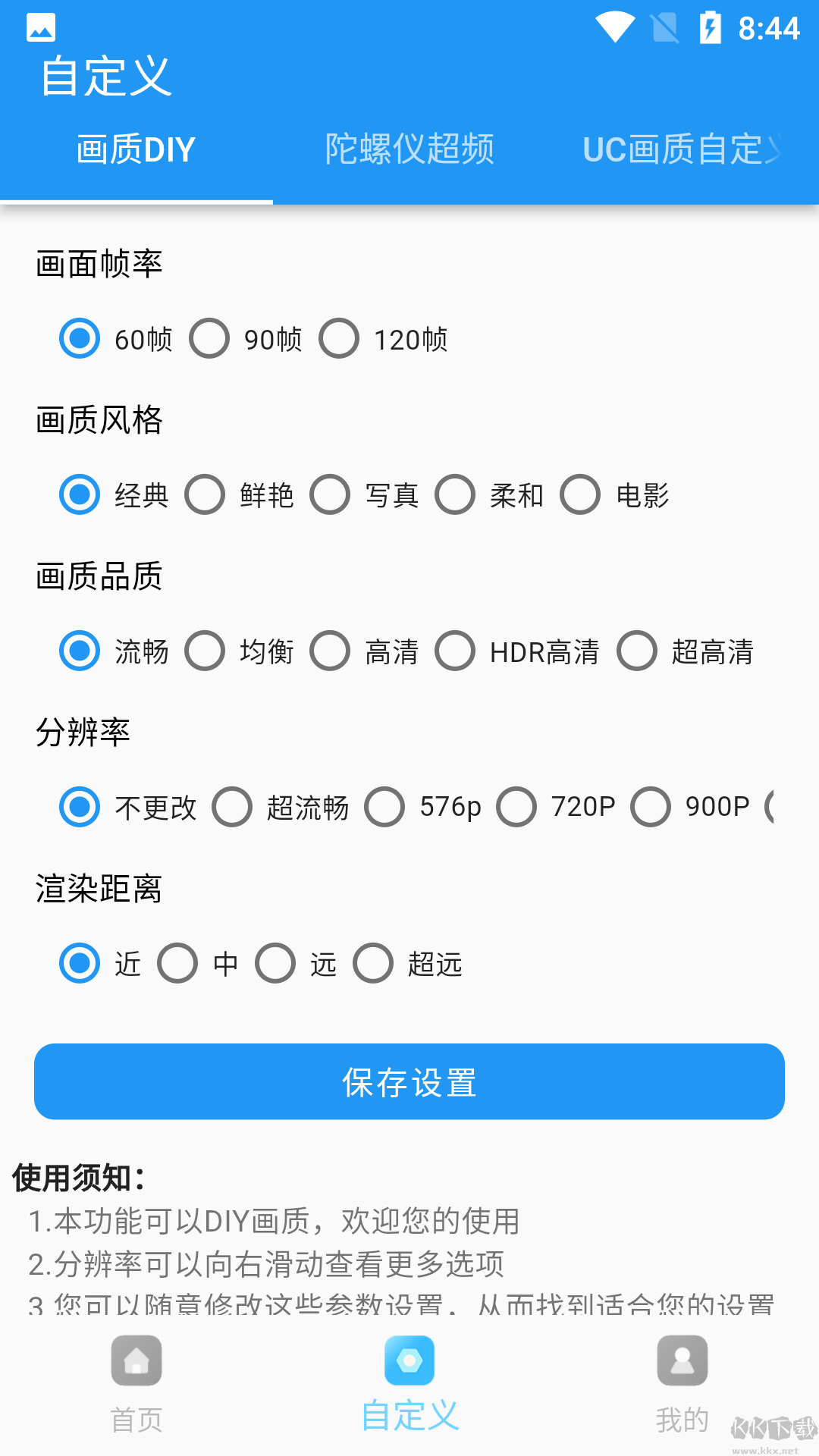The height and width of the screenshot is (1456, 819).
Task: Select the 120帧 frame rate option
Action: [x=340, y=339]
